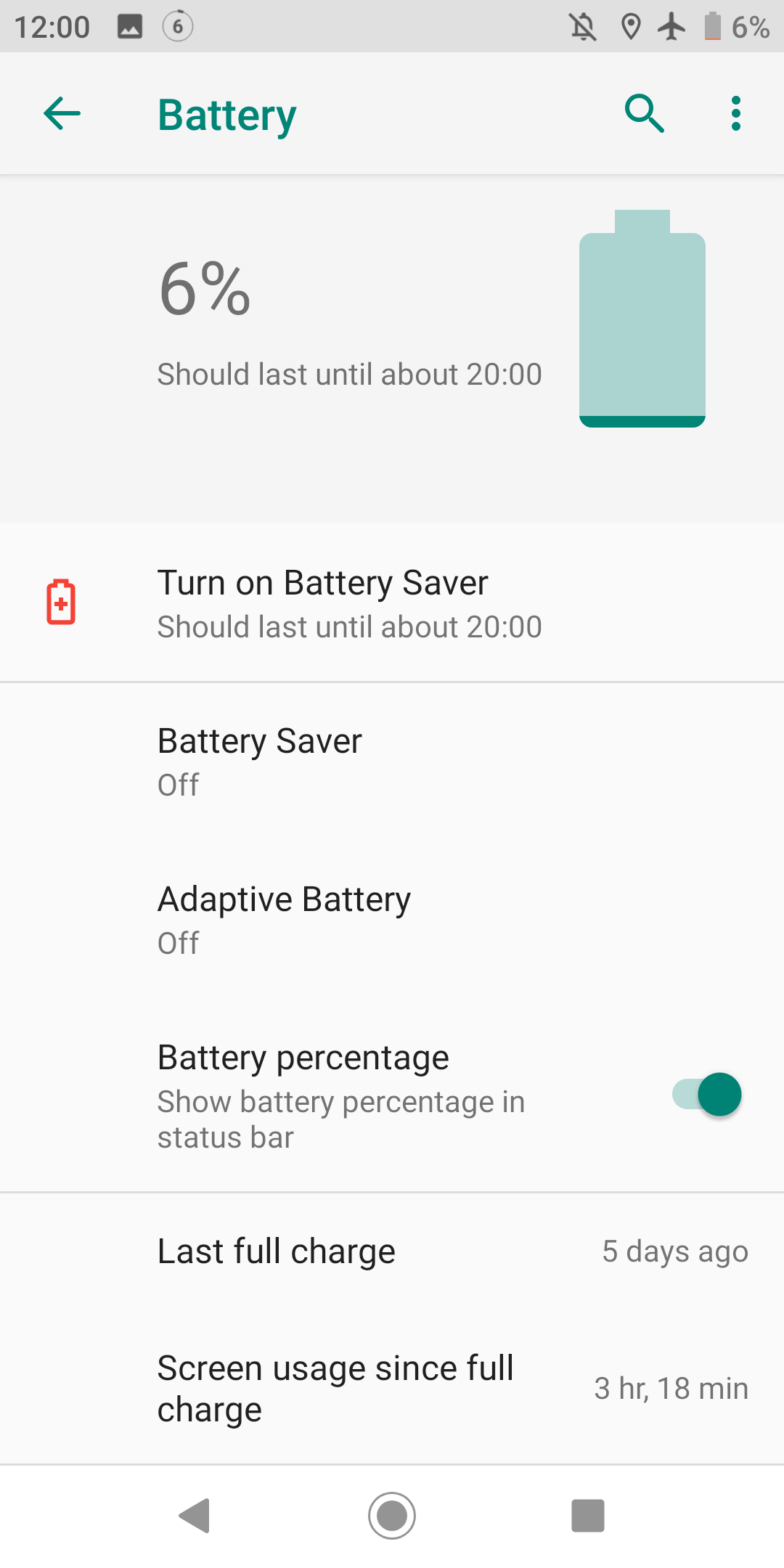Open search in Battery settings
Image resolution: width=784 pixels, height=1568 pixels.
tap(644, 114)
